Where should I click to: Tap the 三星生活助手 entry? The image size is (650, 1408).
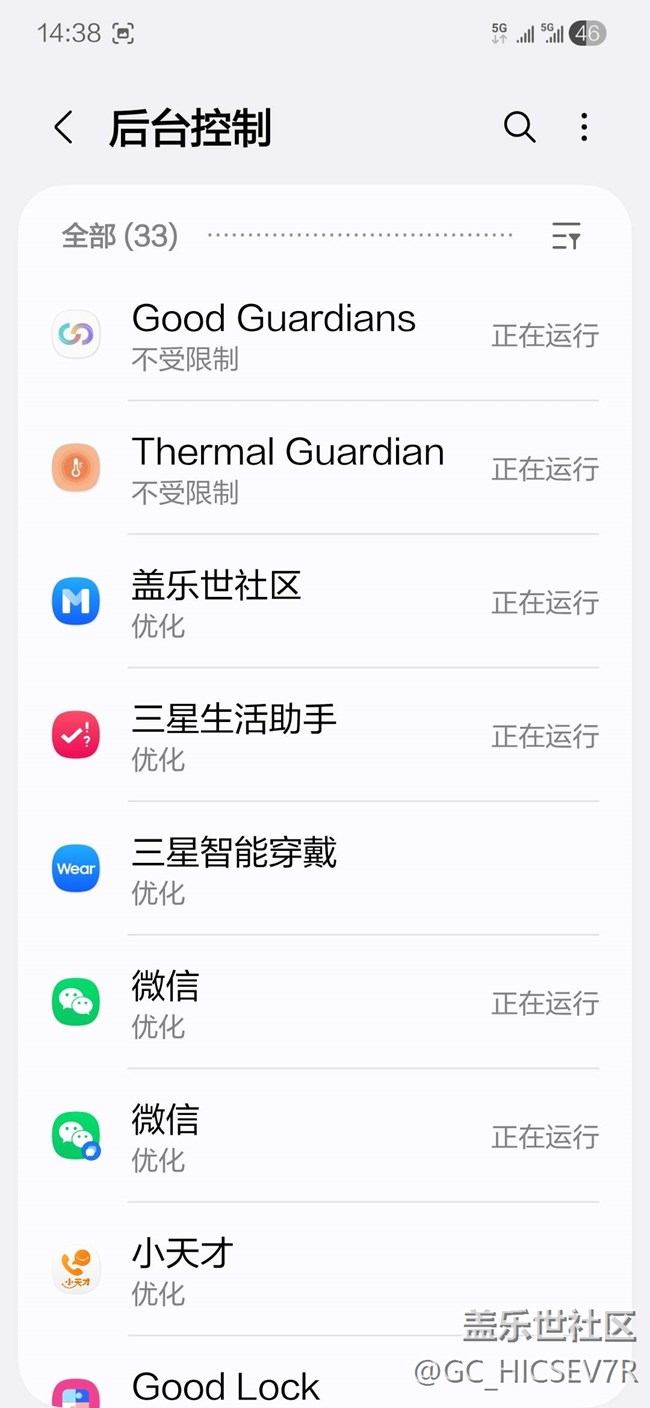tap(325, 736)
